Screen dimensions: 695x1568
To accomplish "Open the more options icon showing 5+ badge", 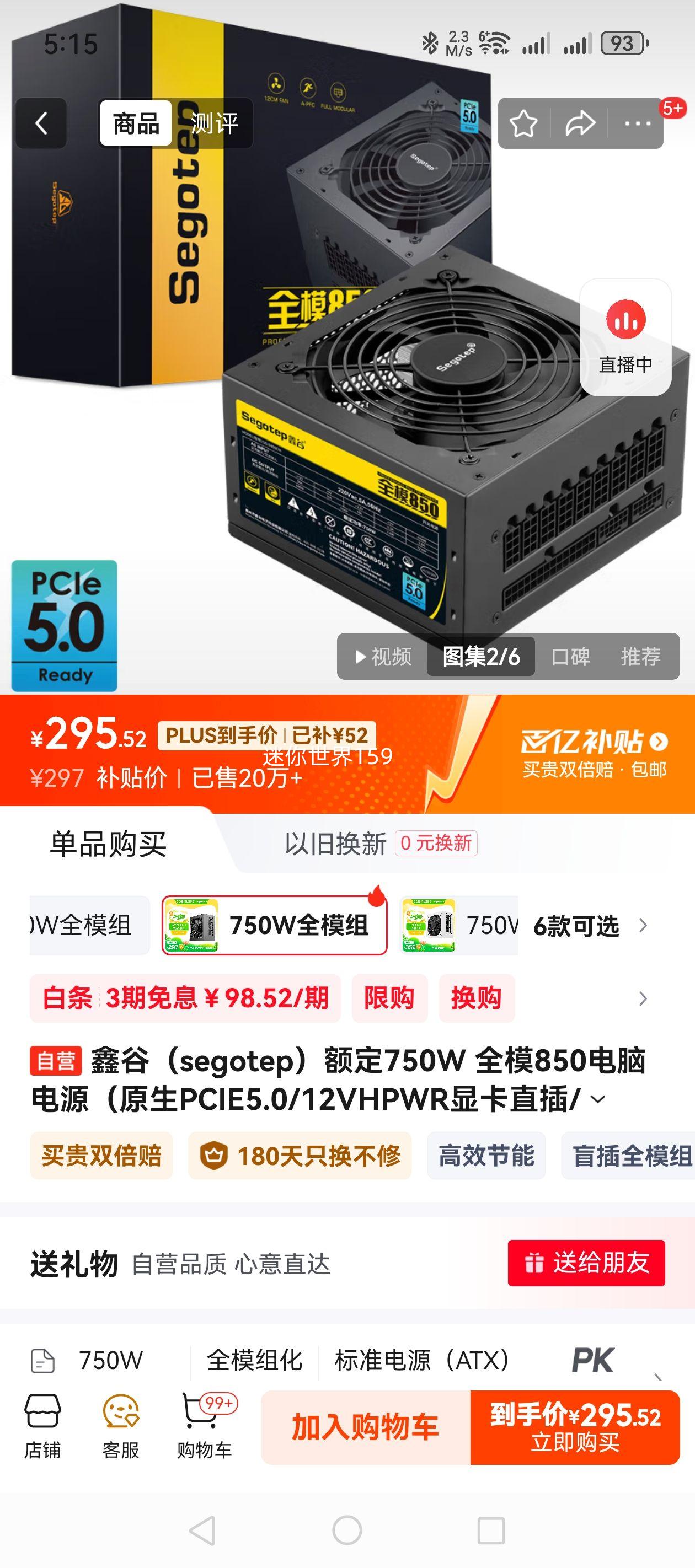I will [x=638, y=123].
